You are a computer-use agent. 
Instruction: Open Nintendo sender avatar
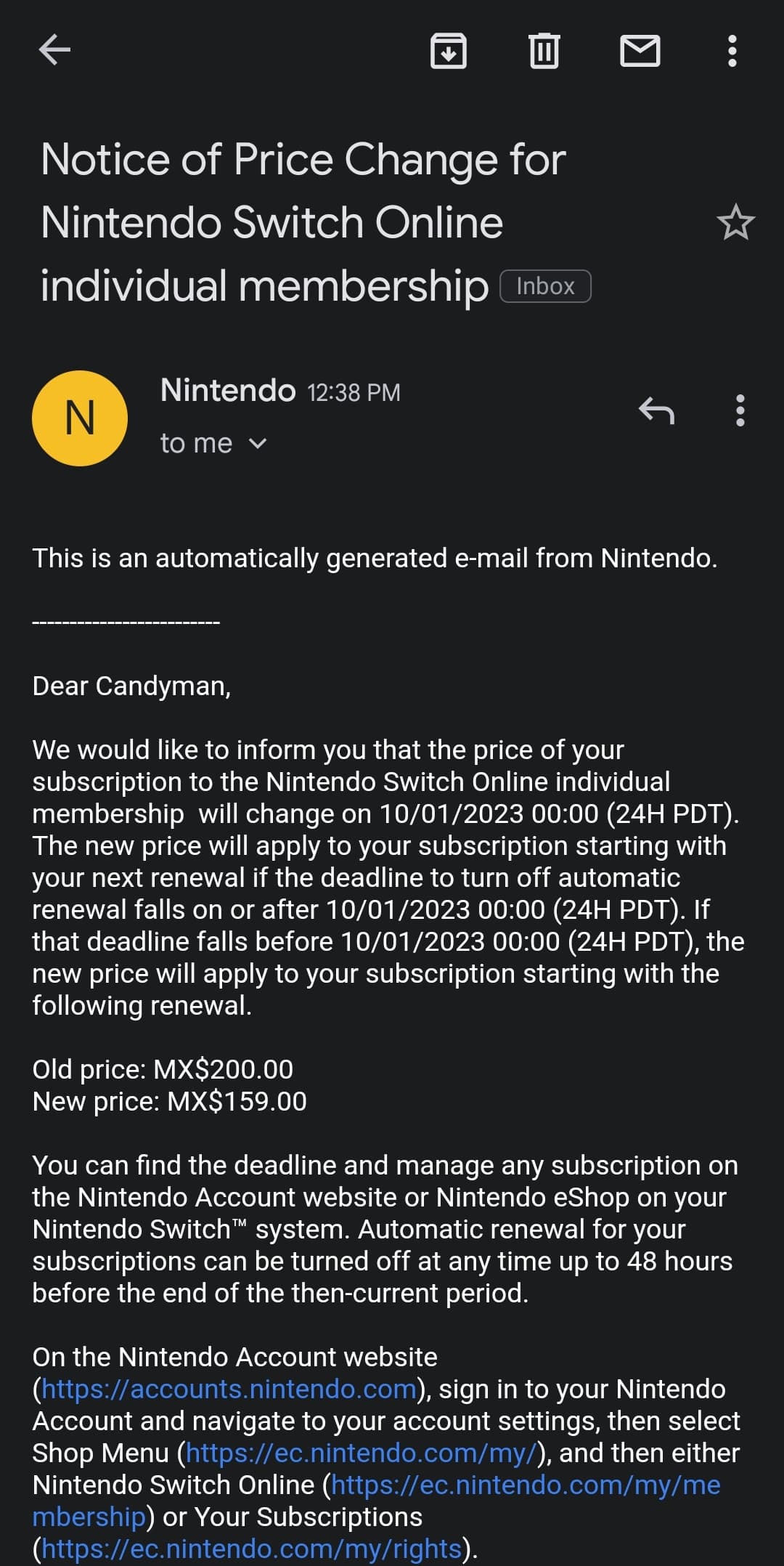coord(80,418)
